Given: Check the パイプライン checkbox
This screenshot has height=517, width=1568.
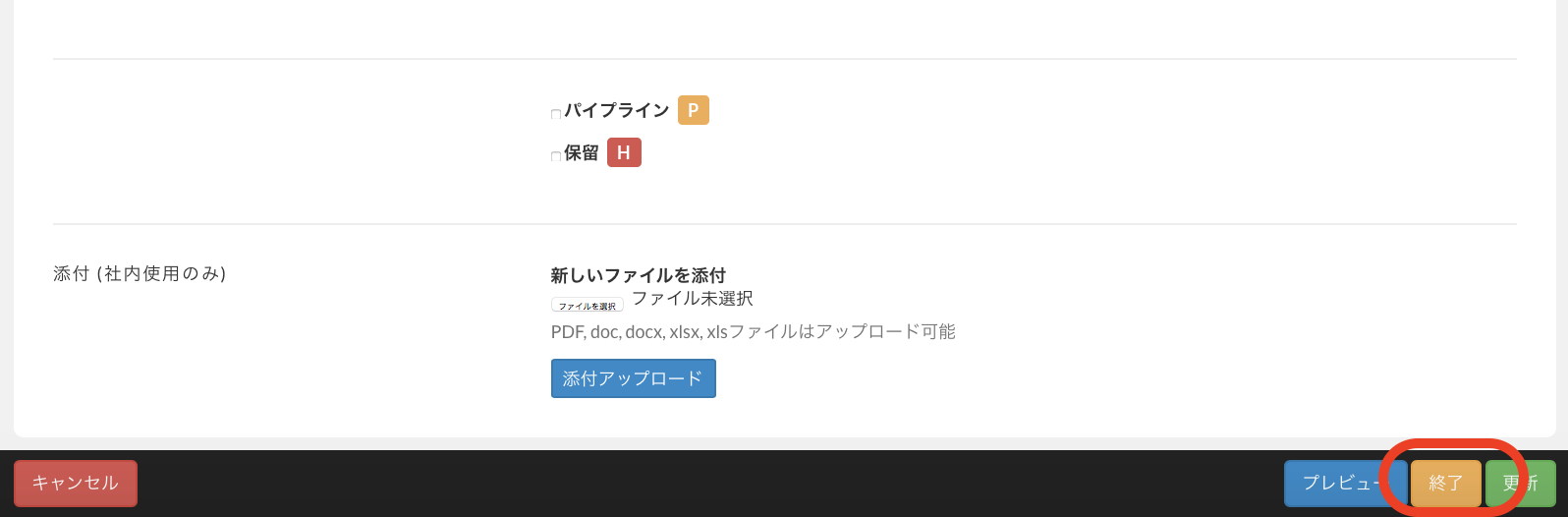Looking at the screenshot, I should [x=556, y=114].
